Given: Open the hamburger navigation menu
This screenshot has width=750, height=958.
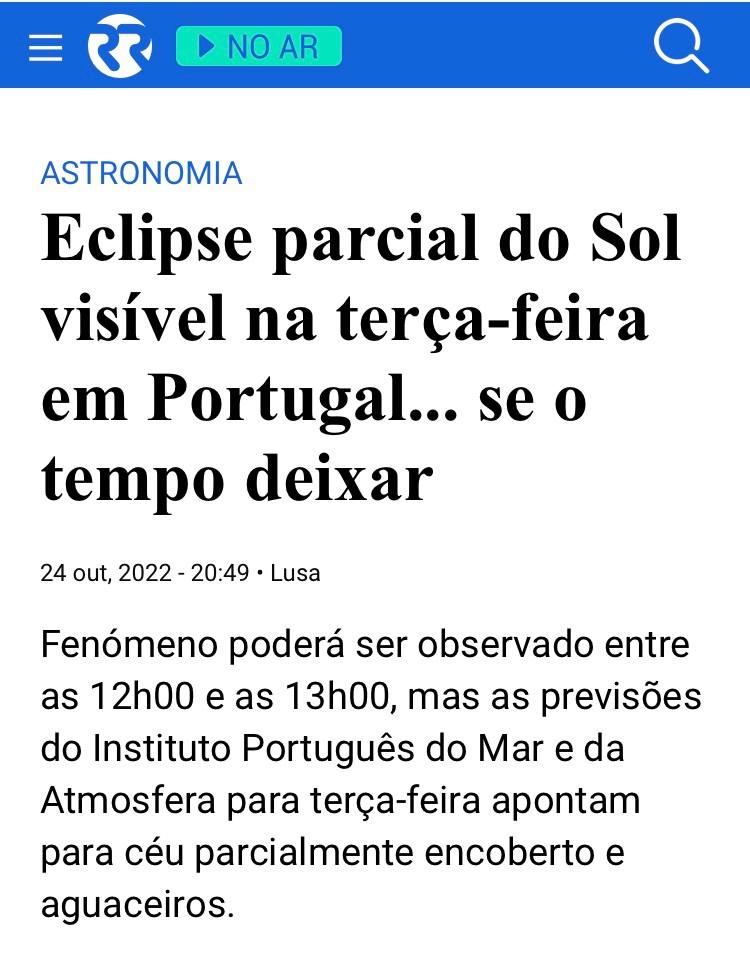Looking at the screenshot, I should click(x=45, y=47).
